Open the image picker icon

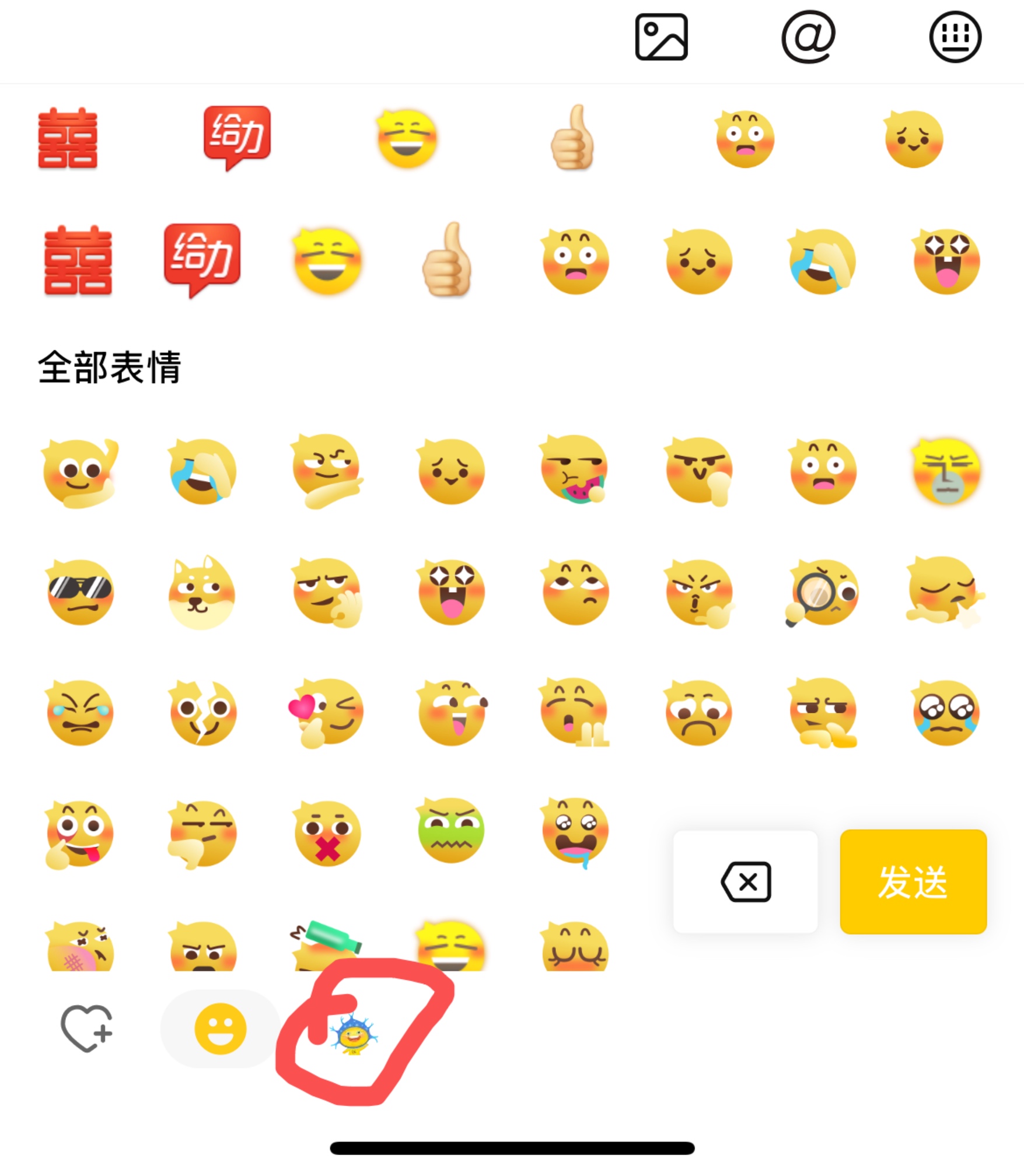click(661, 37)
